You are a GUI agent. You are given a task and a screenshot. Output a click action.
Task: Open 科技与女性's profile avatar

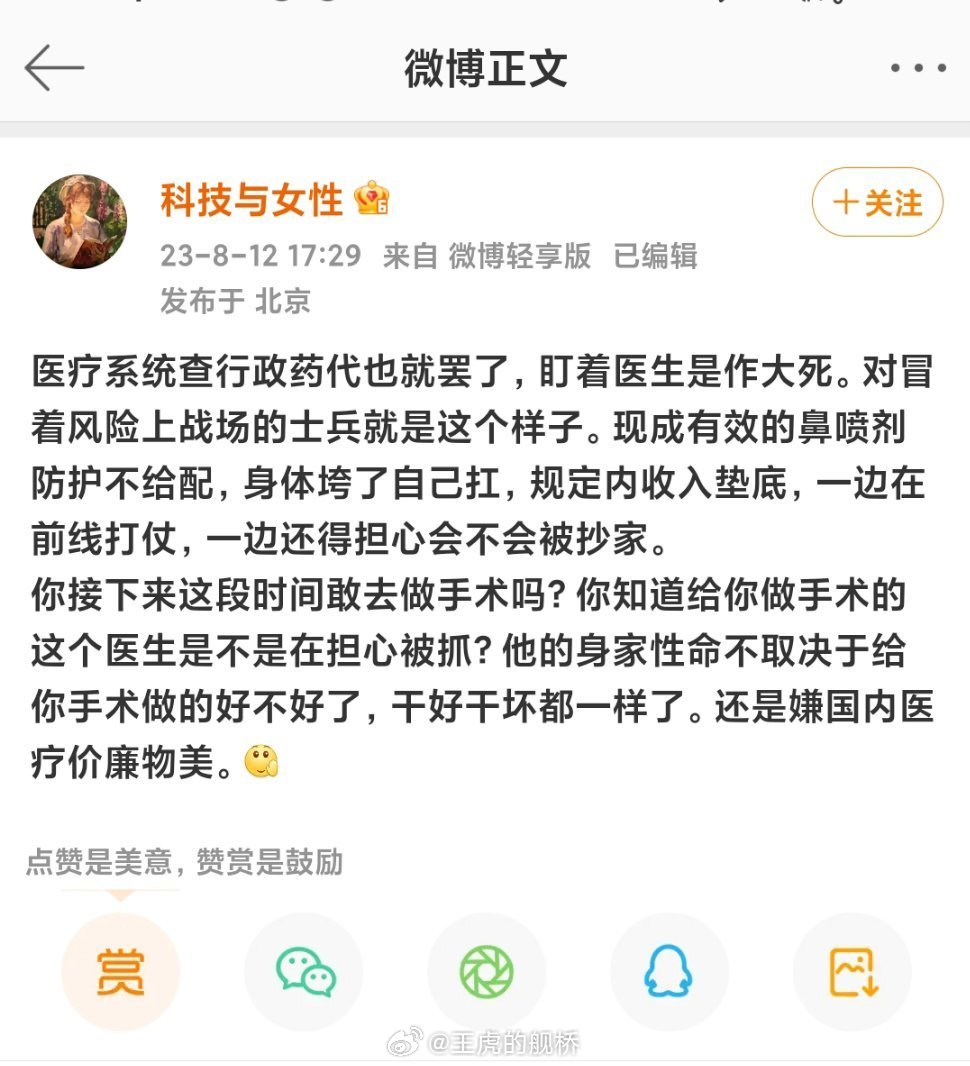click(80, 222)
